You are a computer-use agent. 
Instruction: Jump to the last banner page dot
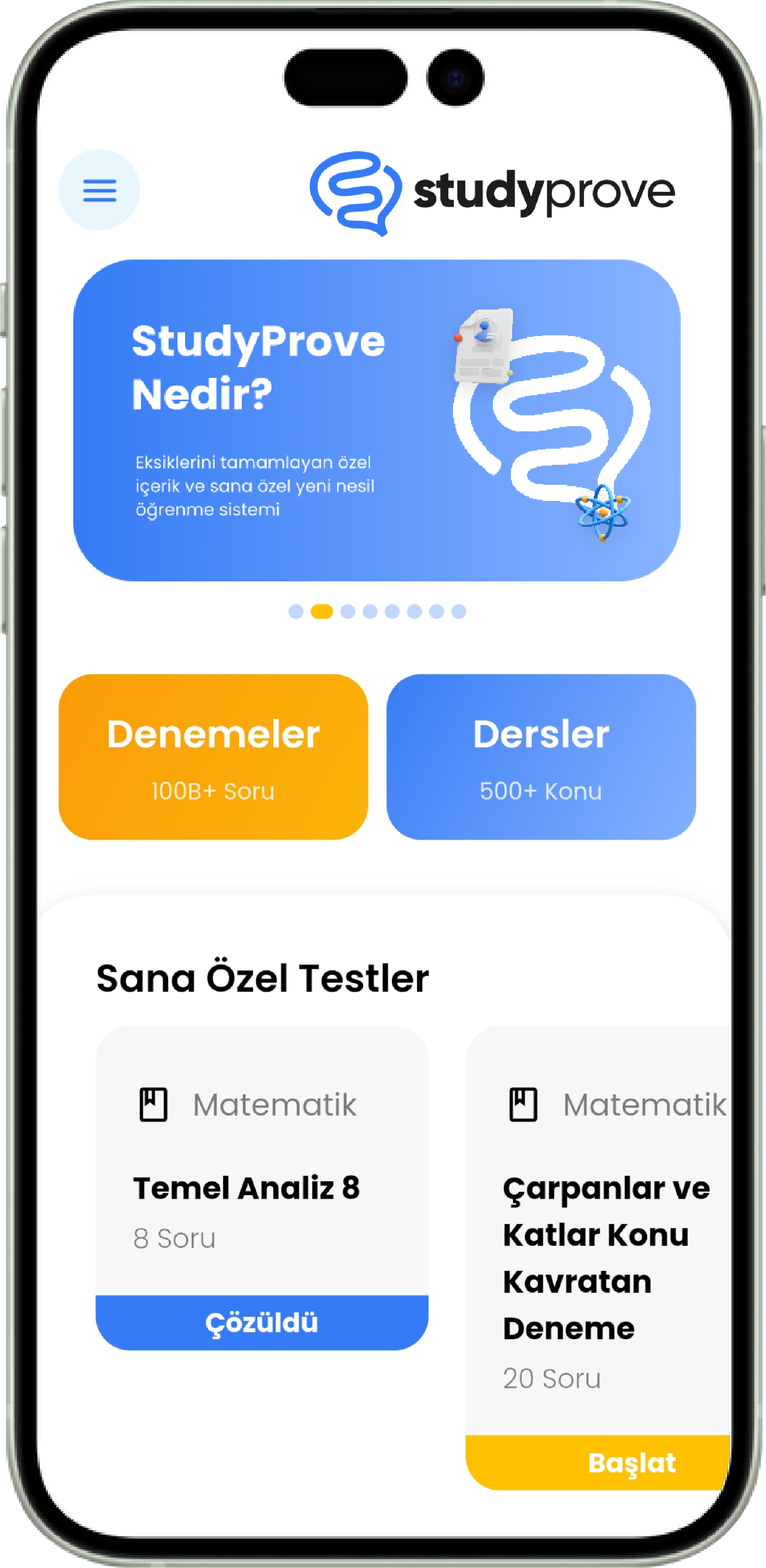[459, 611]
